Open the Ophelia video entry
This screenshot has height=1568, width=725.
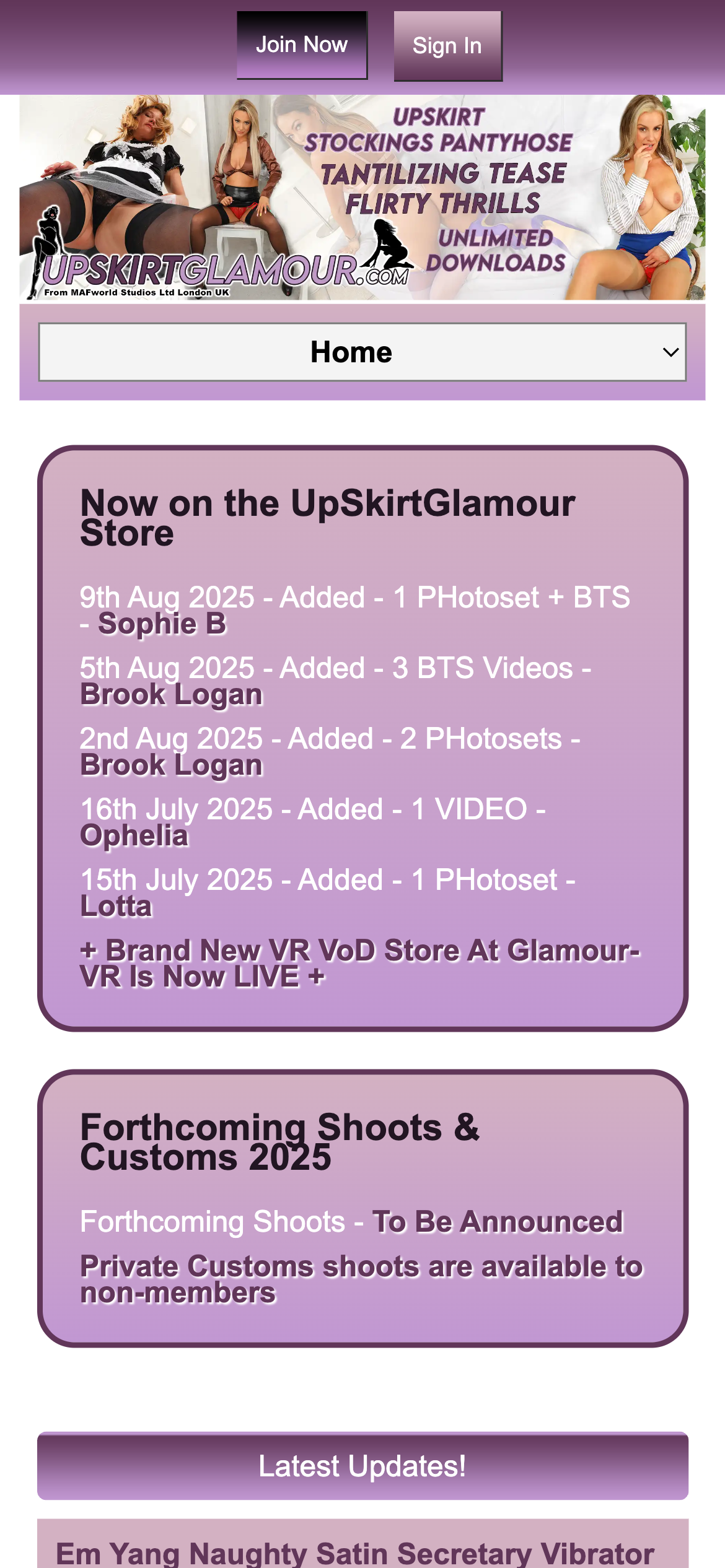pos(134,835)
